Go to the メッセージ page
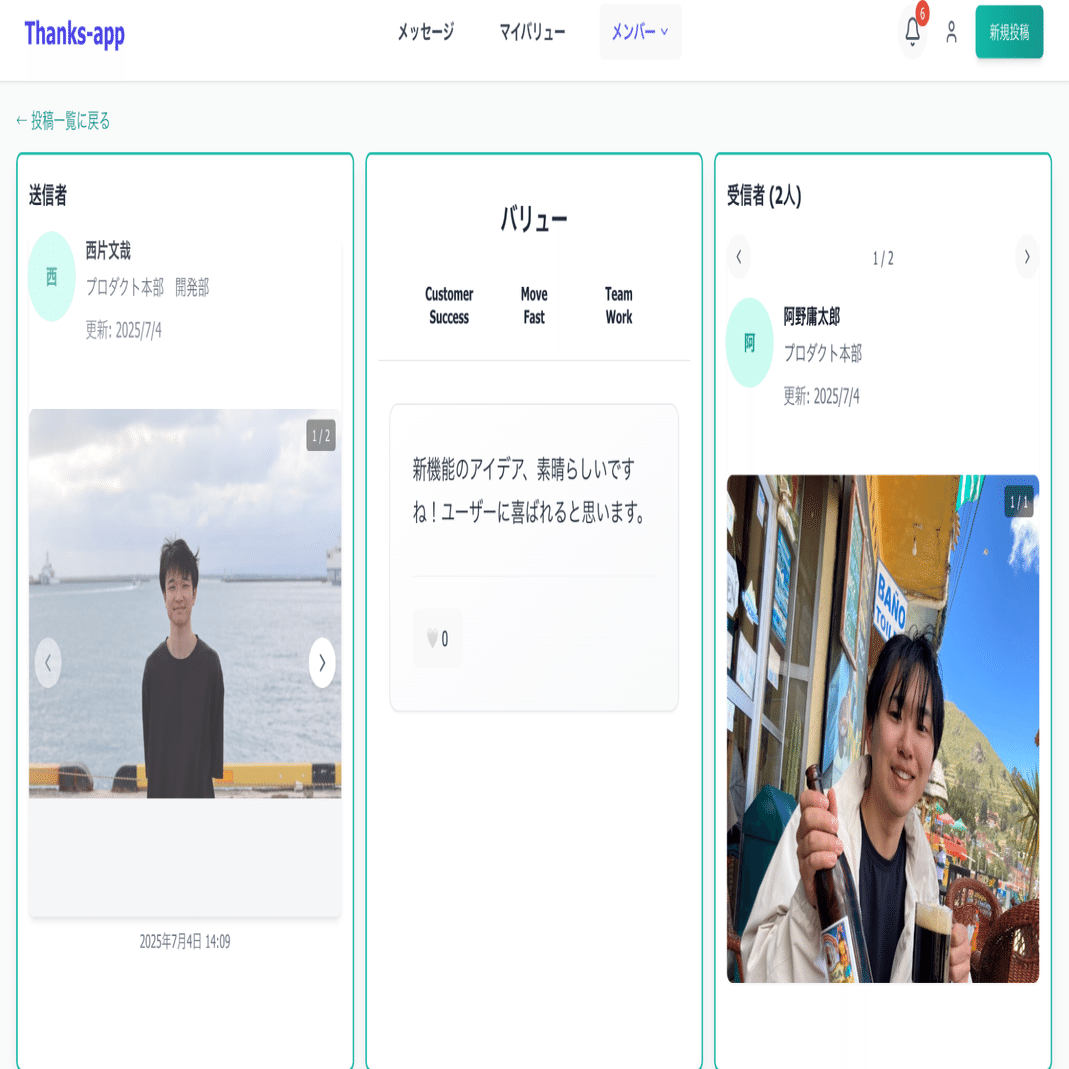The width and height of the screenshot is (1069, 1069). click(425, 32)
